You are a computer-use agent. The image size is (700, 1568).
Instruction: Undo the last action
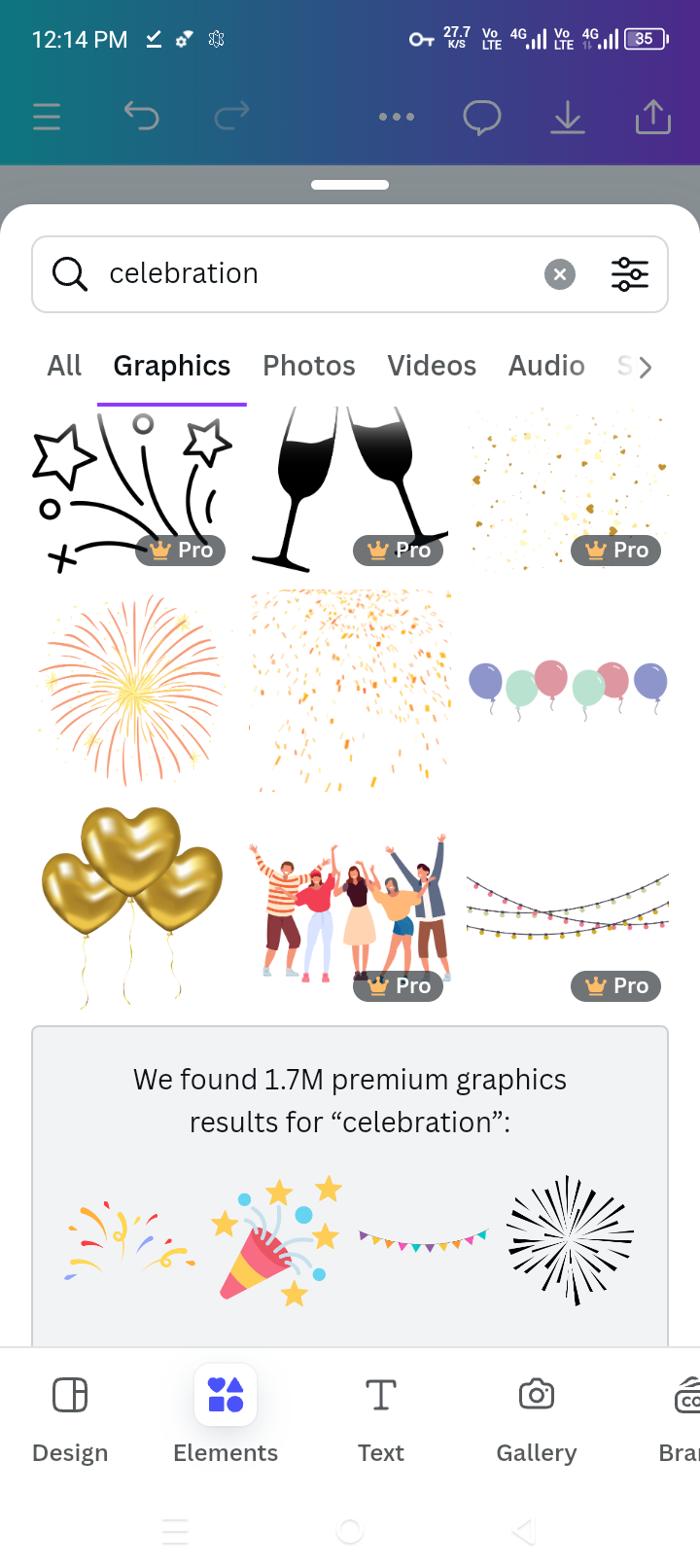(142, 117)
